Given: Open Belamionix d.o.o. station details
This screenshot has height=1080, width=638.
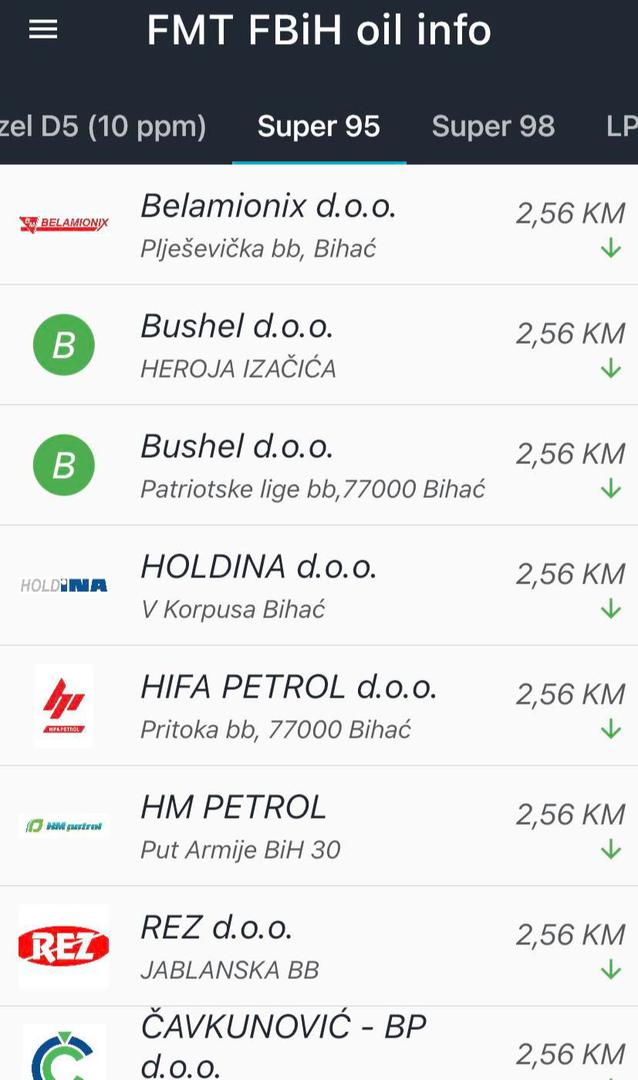Looking at the screenshot, I should coord(319,225).
